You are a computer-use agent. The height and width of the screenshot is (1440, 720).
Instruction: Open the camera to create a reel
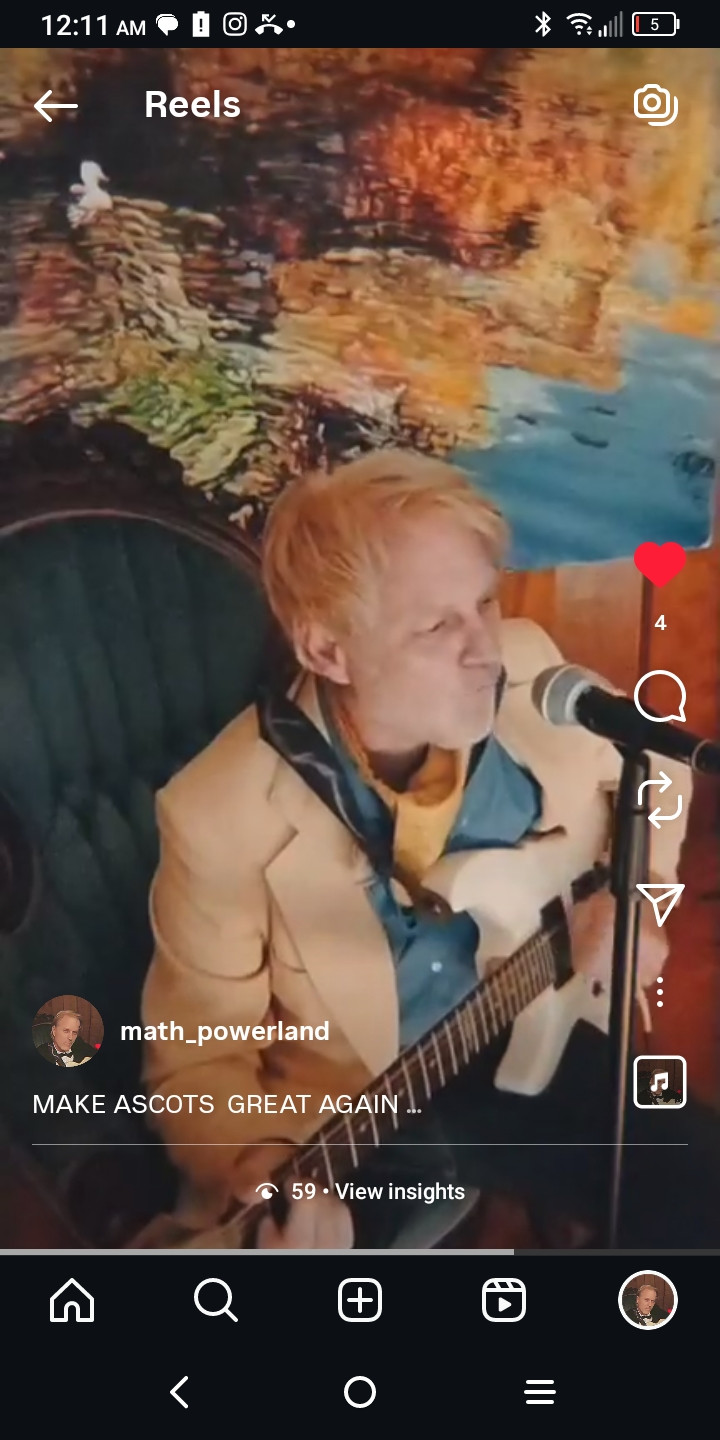pos(656,105)
